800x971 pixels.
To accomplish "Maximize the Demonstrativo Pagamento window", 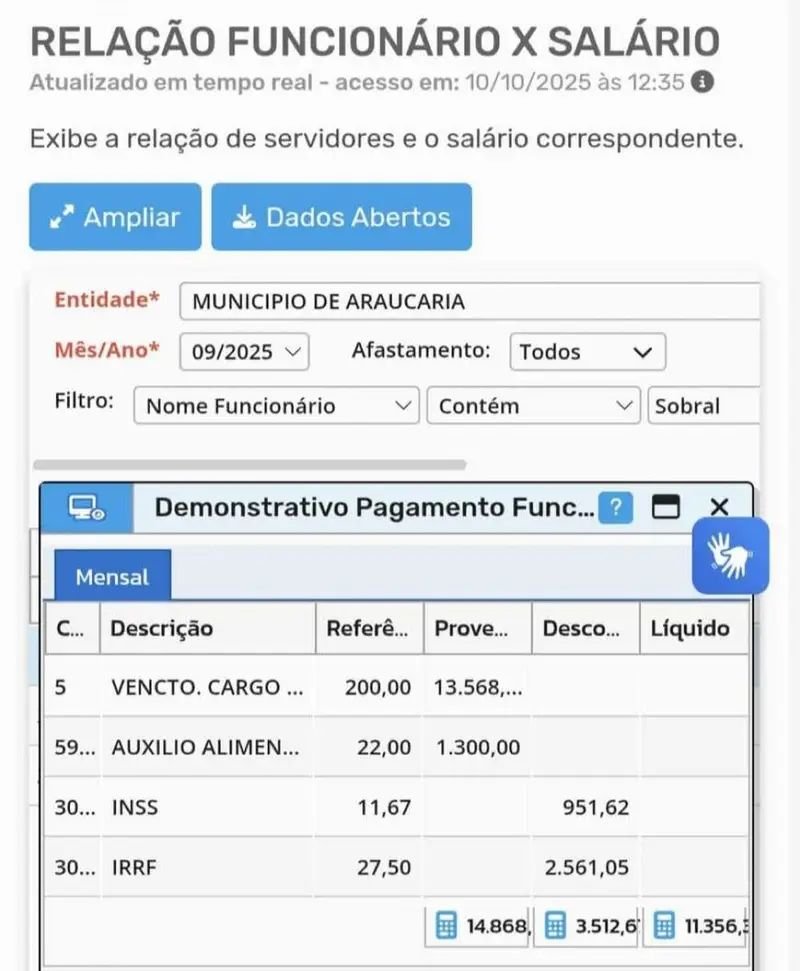I will 665,508.
